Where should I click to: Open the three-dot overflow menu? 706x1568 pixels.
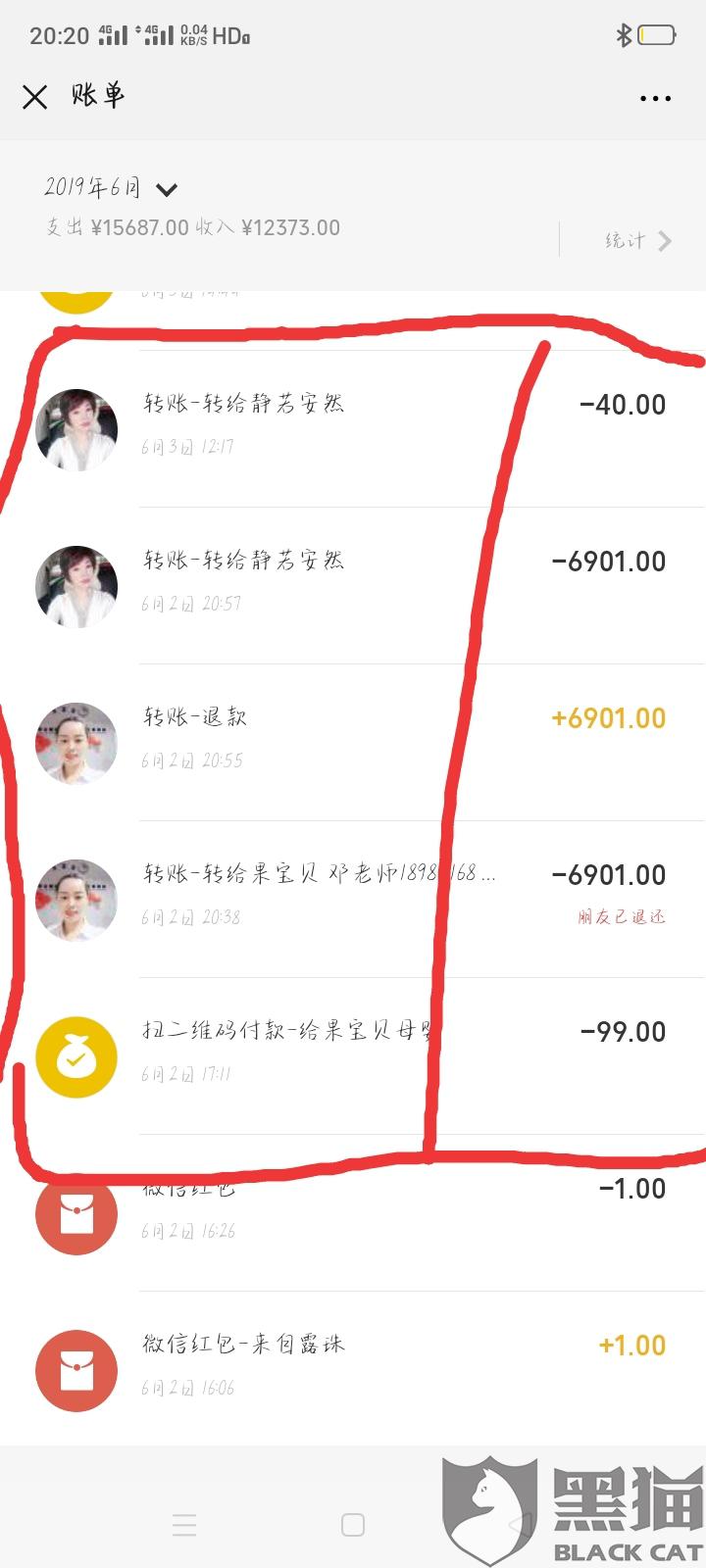pos(655,98)
